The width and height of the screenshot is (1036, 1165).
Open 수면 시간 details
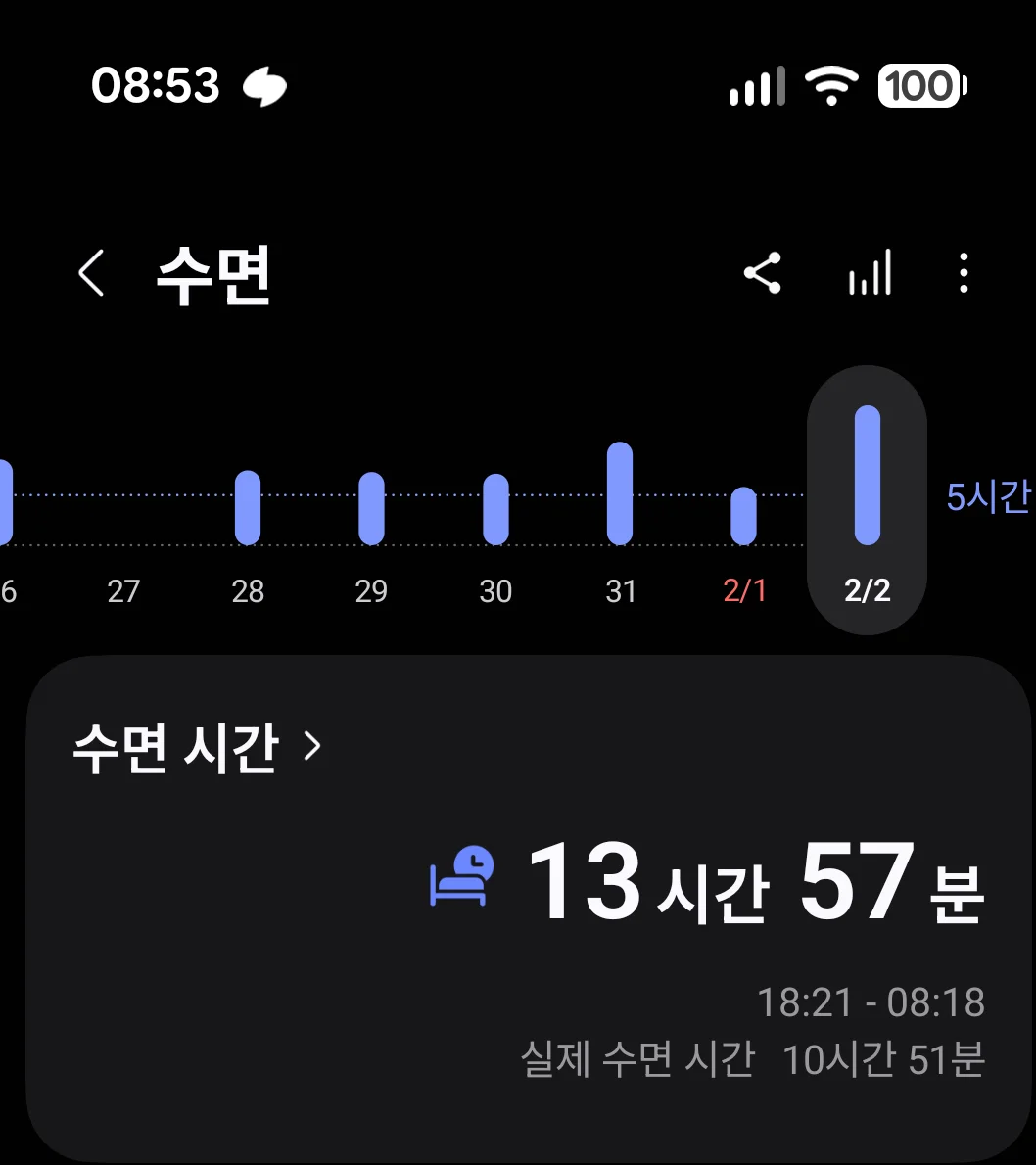pos(197,748)
